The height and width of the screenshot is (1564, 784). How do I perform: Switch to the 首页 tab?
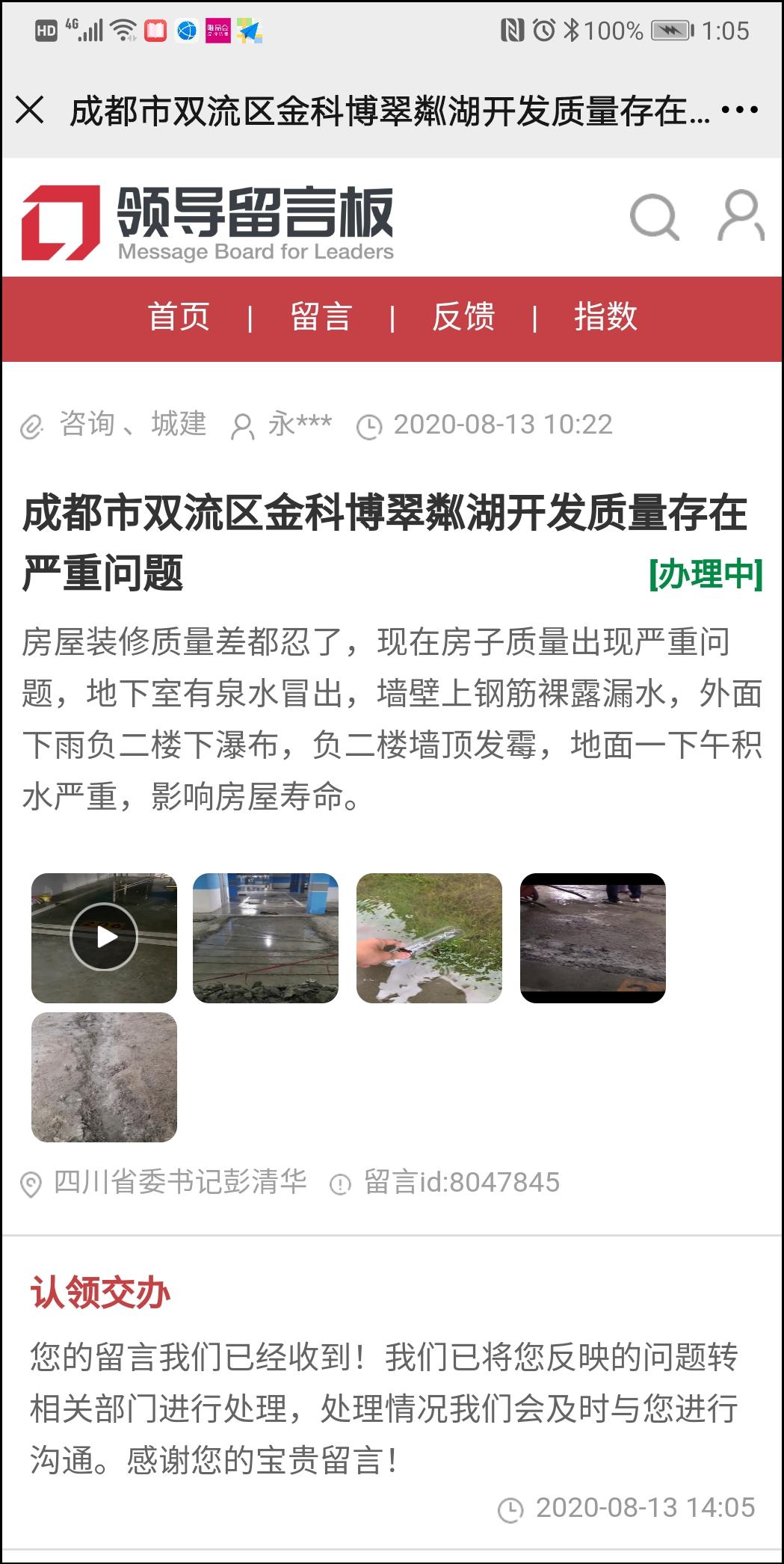coord(179,318)
